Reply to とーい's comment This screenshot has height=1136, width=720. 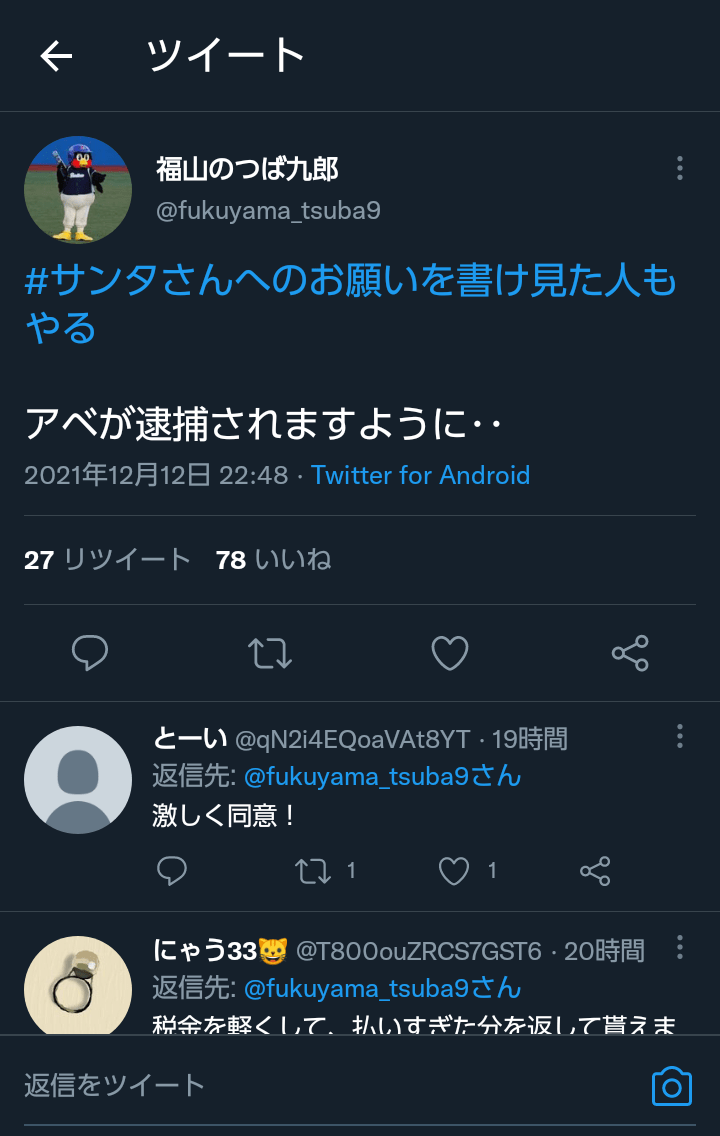coord(172,871)
